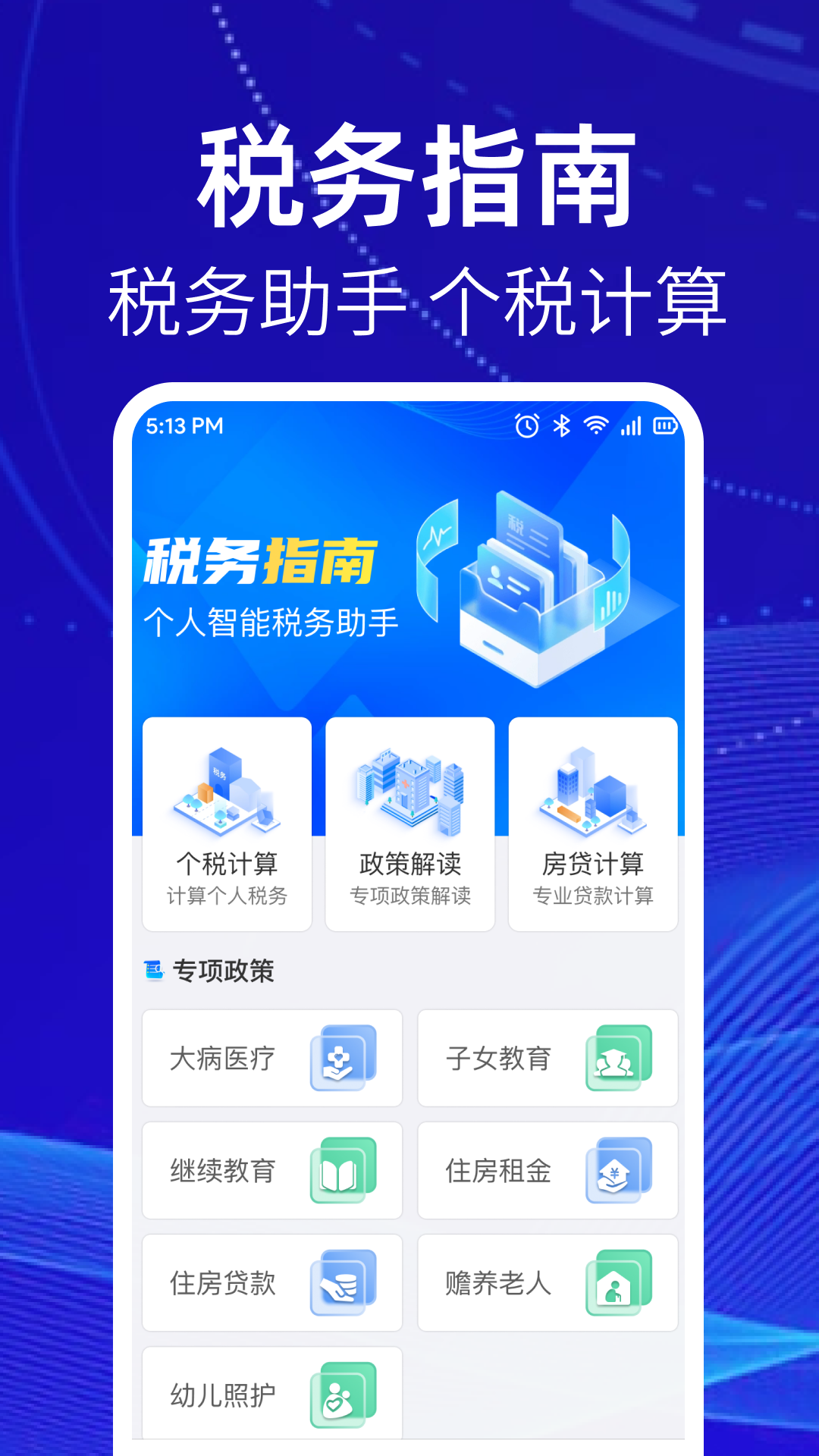Image resolution: width=819 pixels, height=1456 pixels.
Task: Tap the 计算个人税务 subtitle link
Action: pyautogui.click(x=227, y=897)
